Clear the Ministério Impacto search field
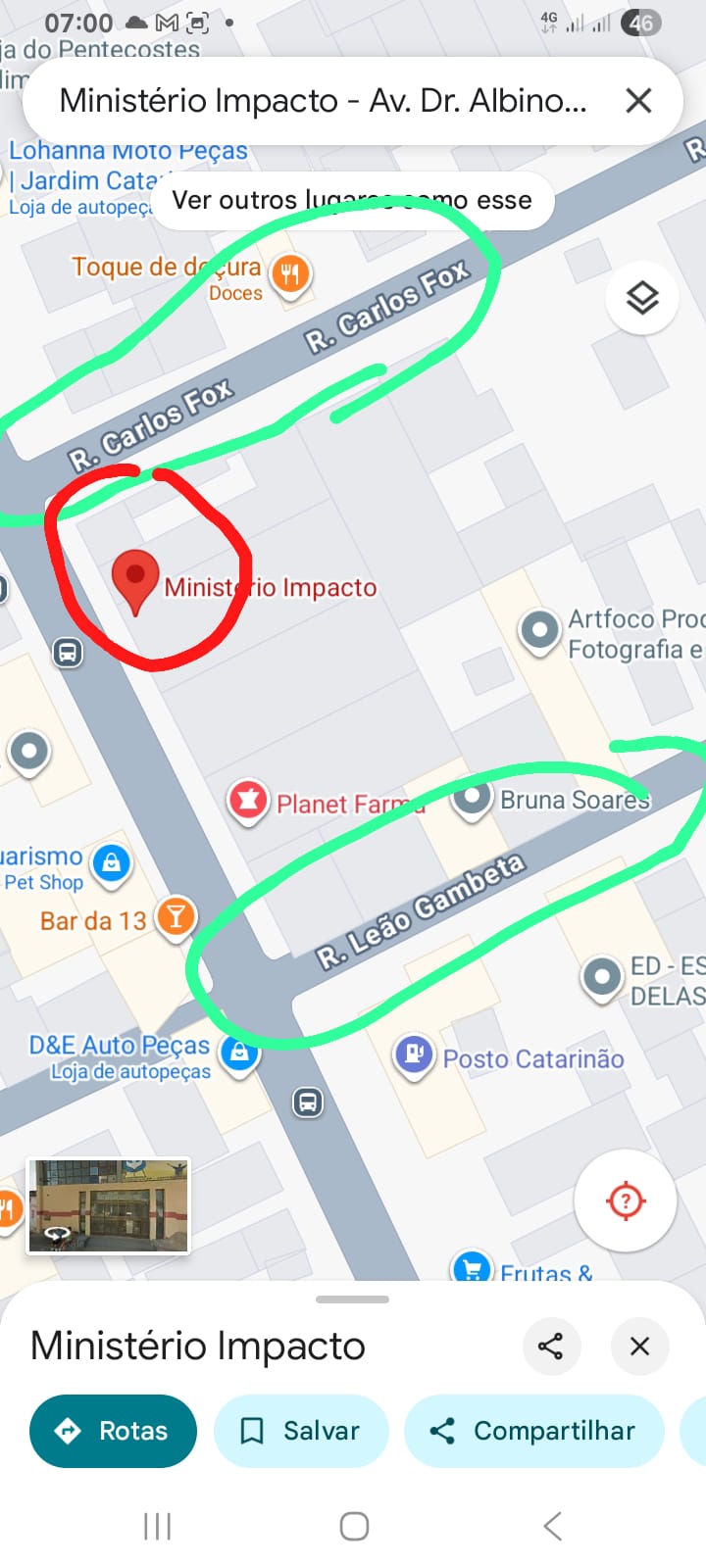The height and width of the screenshot is (1568, 706). [x=638, y=100]
